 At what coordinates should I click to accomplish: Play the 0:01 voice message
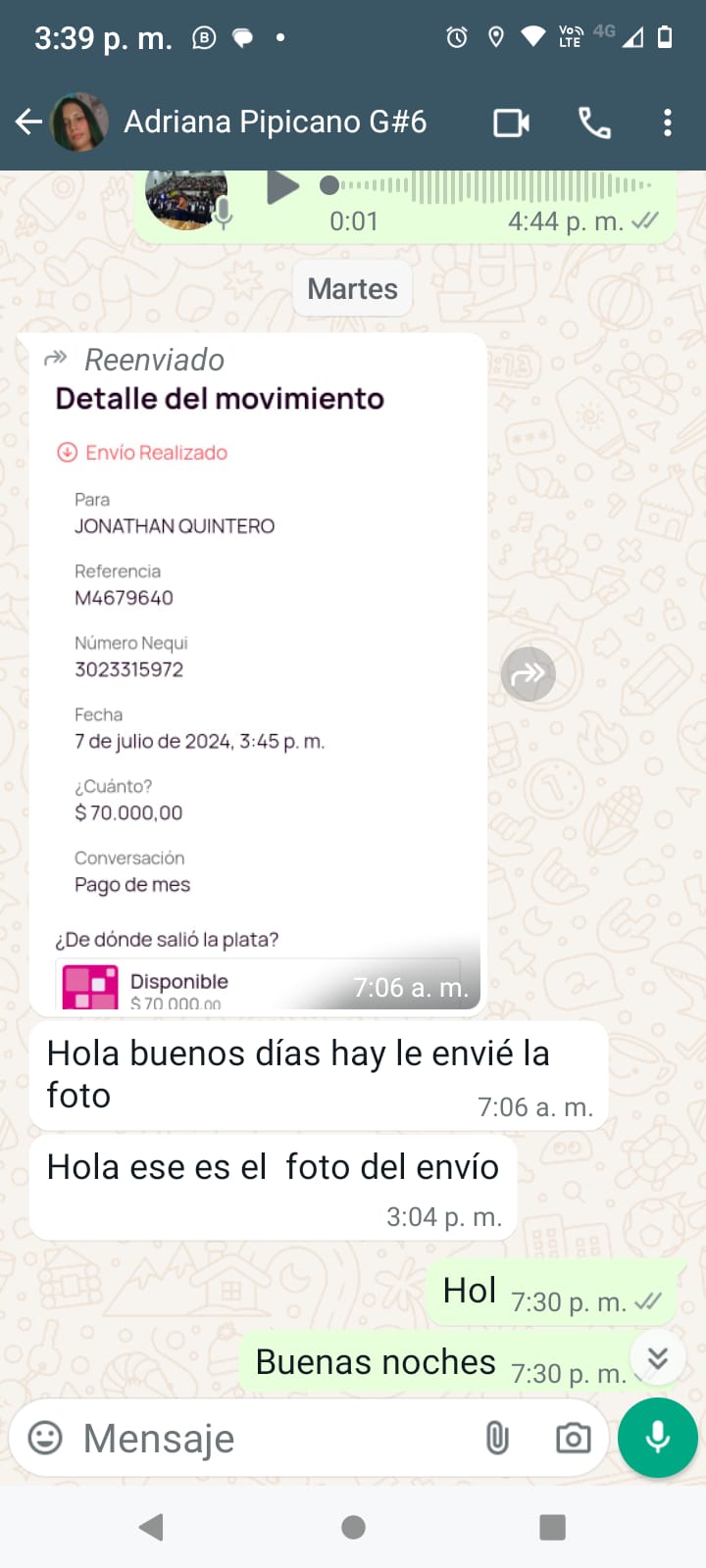tap(283, 186)
